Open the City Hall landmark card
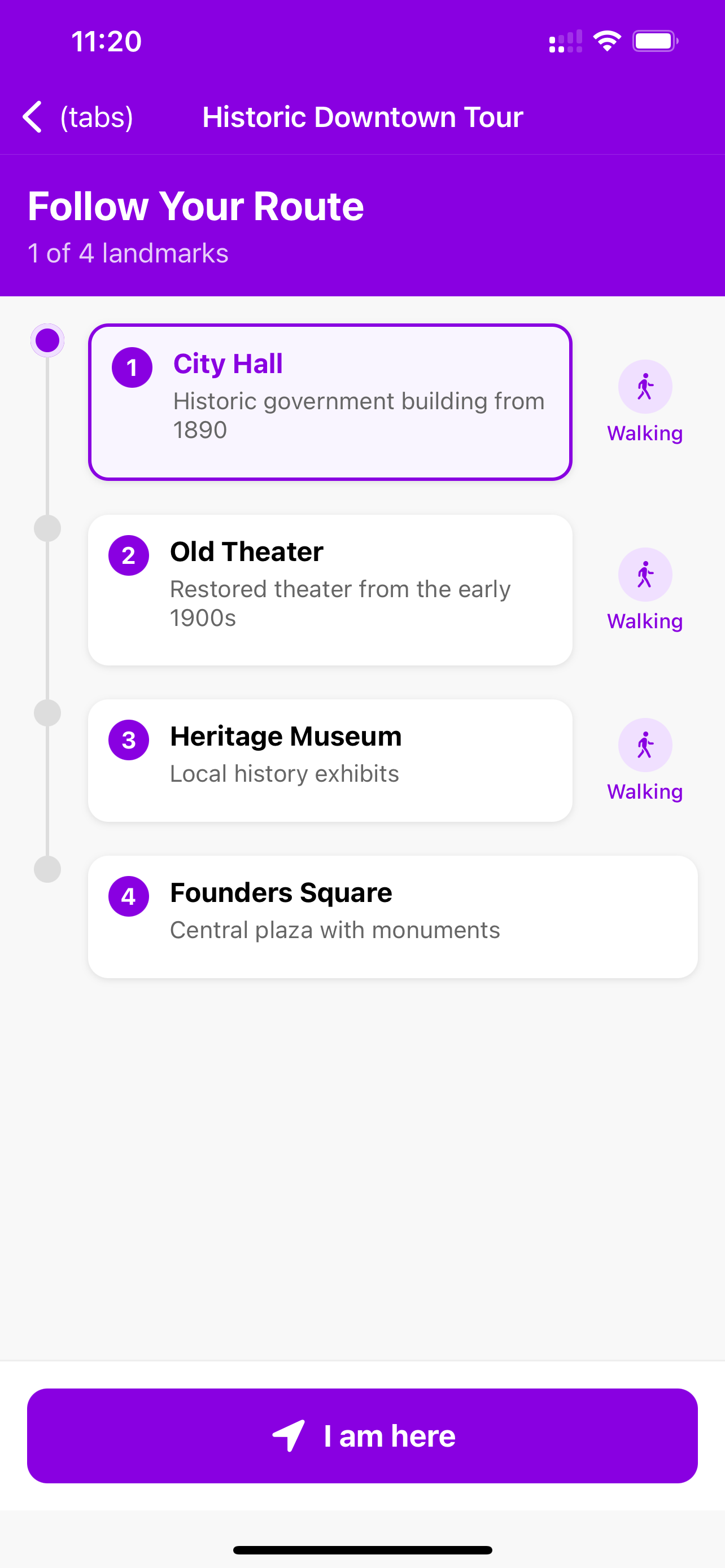Viewport: 725px width, 1568px height. click(x=330, y=402)
